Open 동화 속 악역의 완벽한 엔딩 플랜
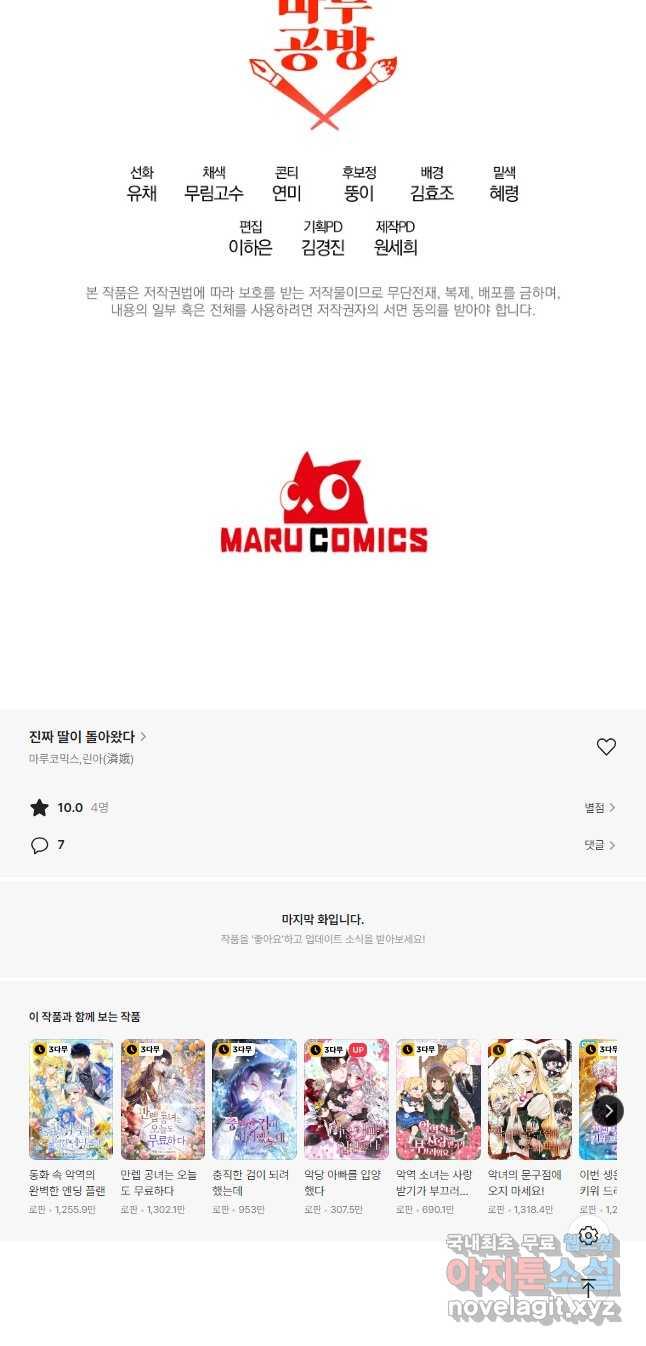Viewport: 646px width, 1346px height. [71, 1099]
